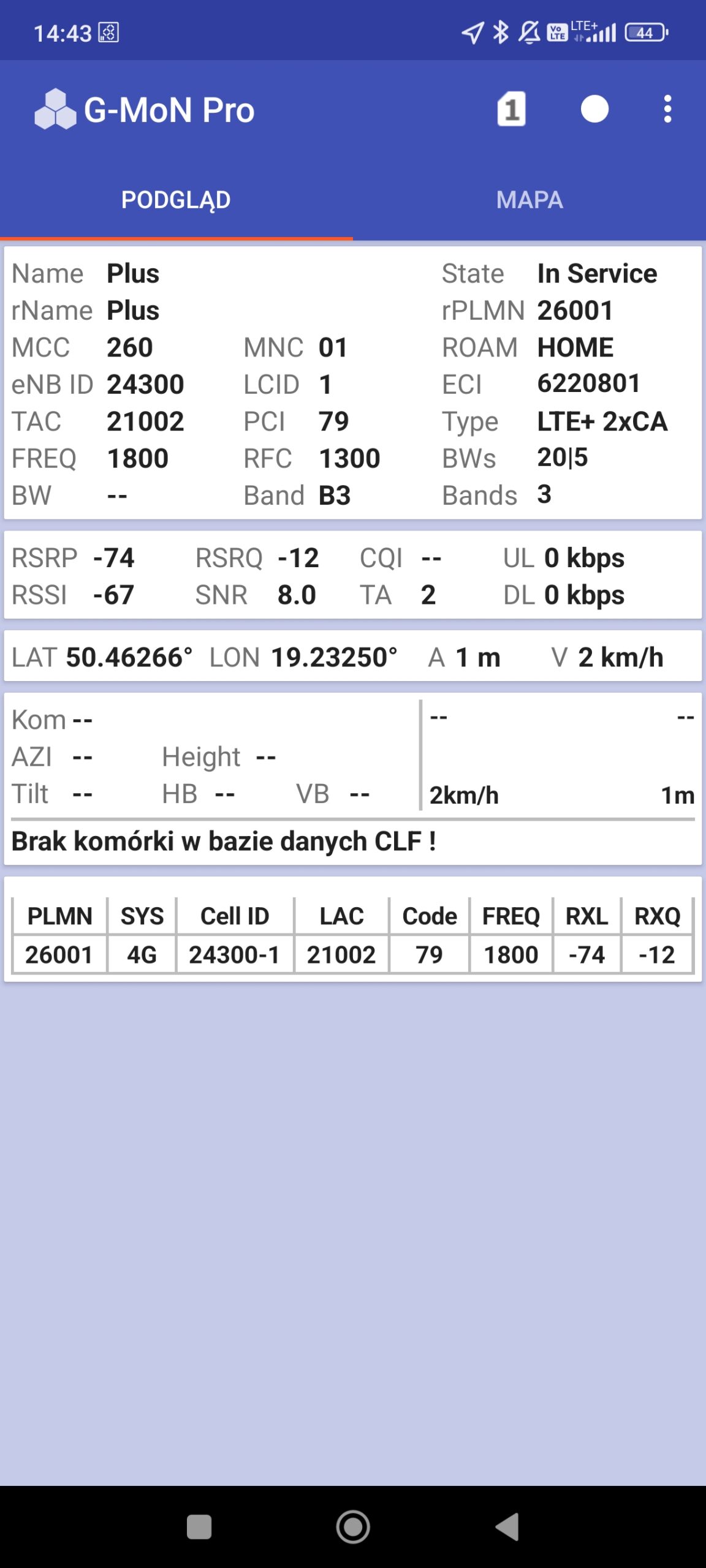Viewport: 706px width, 1568px height.
Task: Tap the SIM 1 selector icon
Action: 511,110
